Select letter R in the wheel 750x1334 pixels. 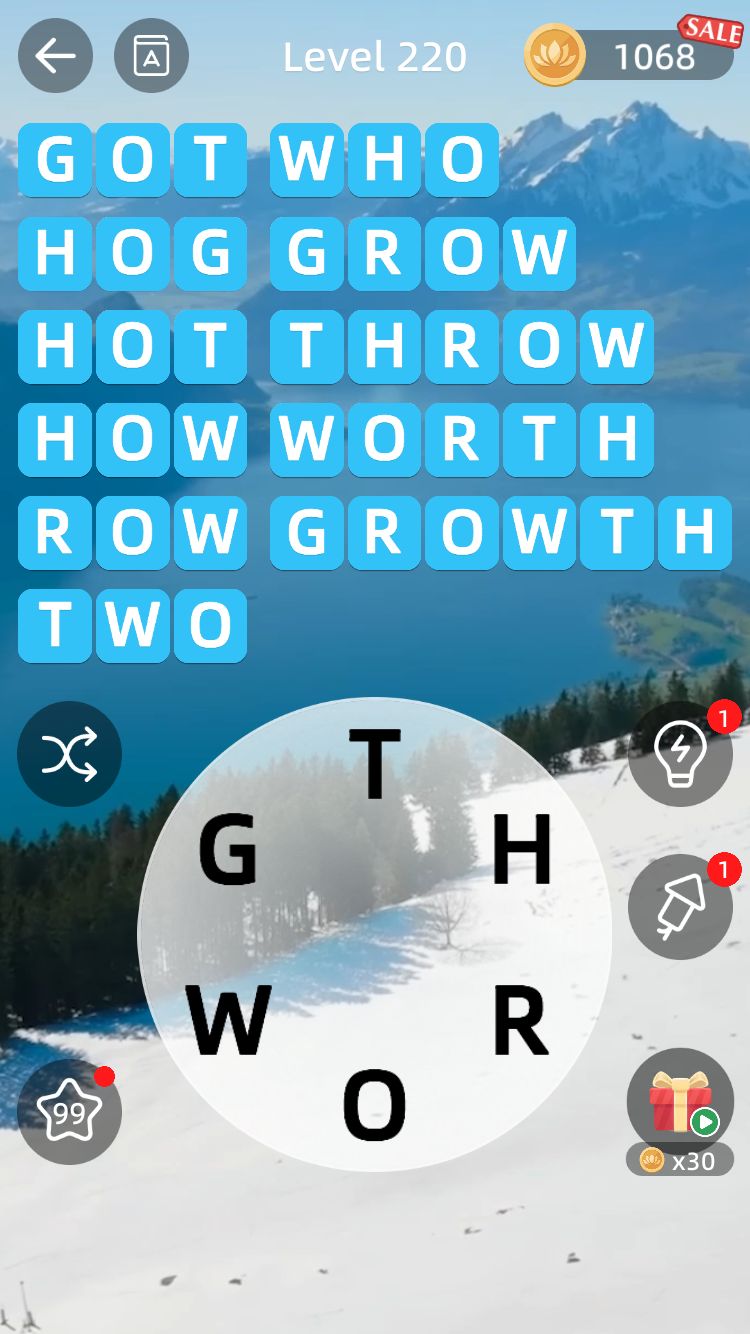tap(522, 1021)
